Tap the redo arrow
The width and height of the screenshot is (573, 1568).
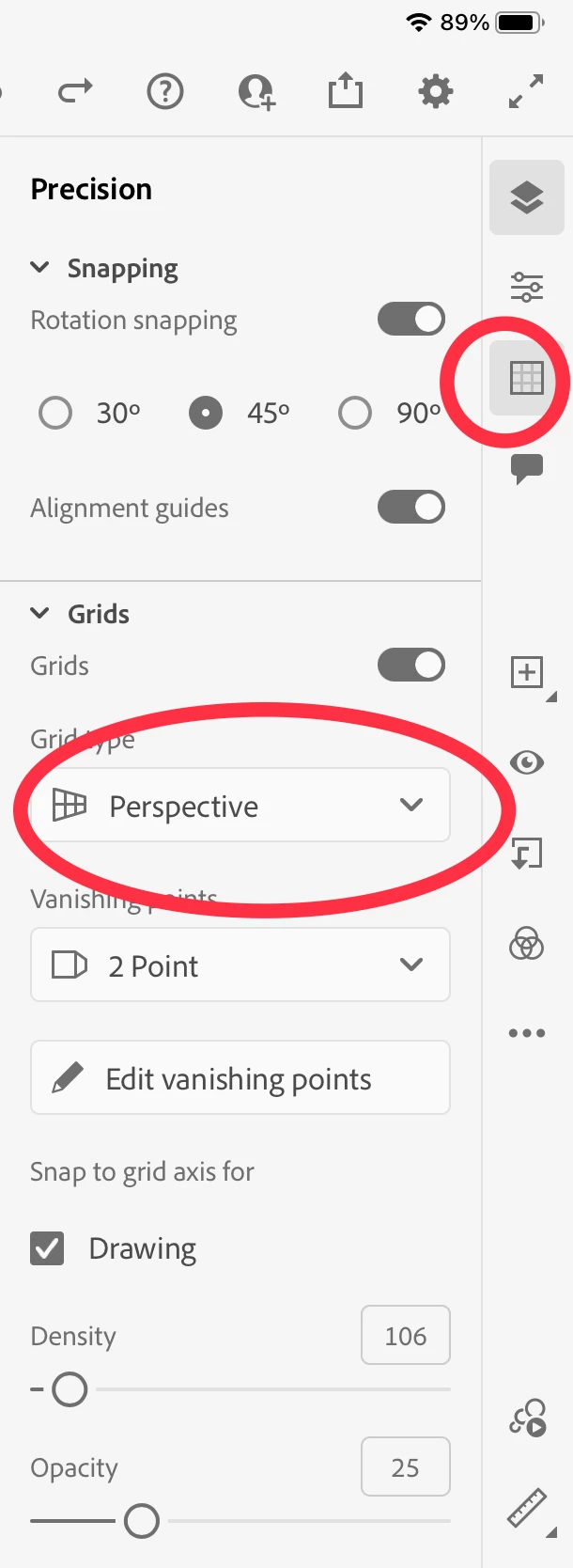[x=75, y=91]
